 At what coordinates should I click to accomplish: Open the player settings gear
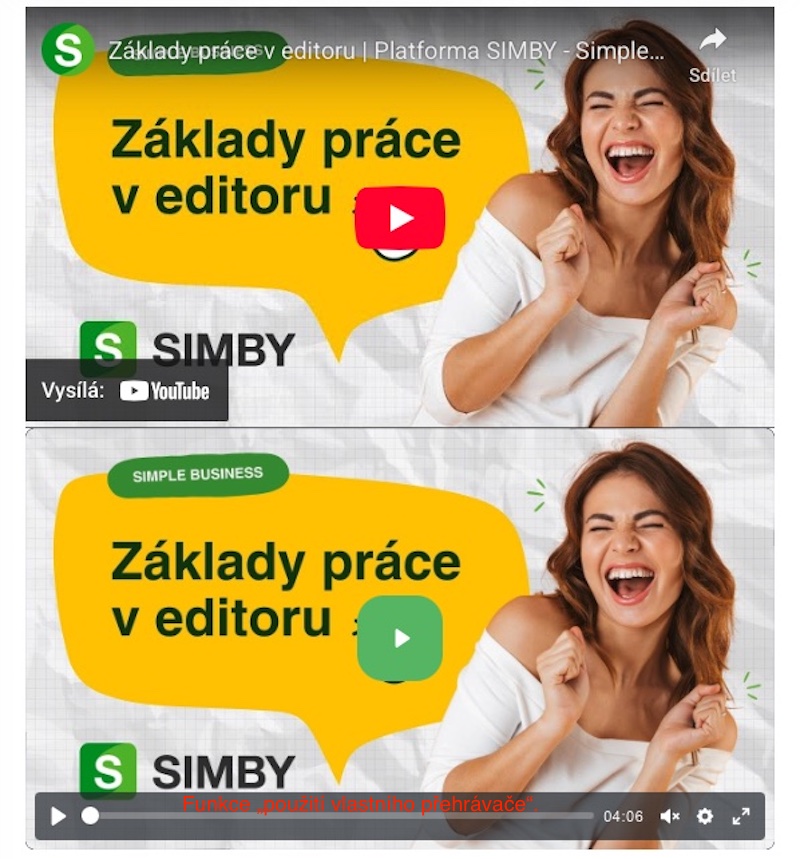coord(705,816)
